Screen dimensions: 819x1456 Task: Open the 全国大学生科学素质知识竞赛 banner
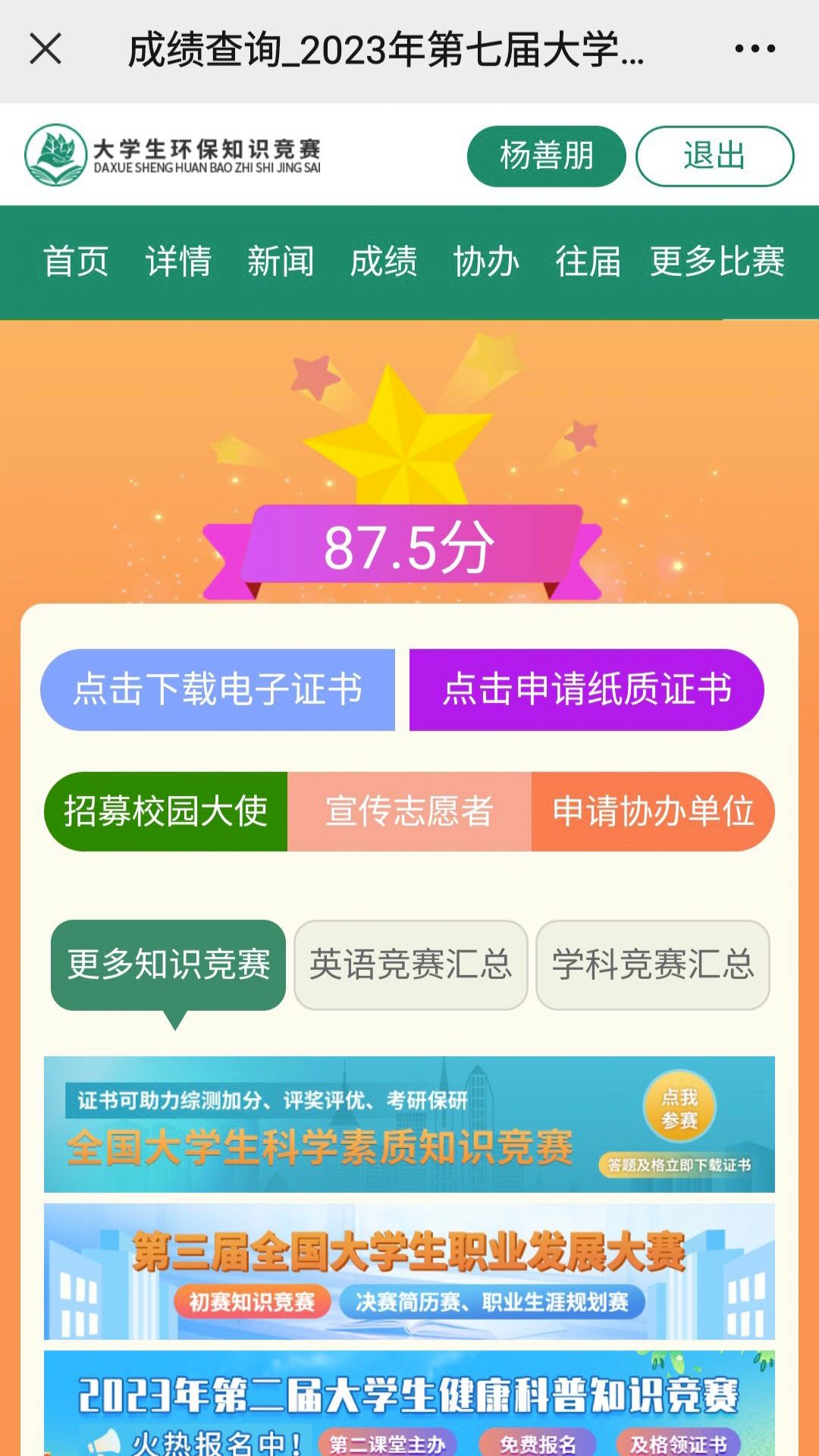[x=409, y=1124]
